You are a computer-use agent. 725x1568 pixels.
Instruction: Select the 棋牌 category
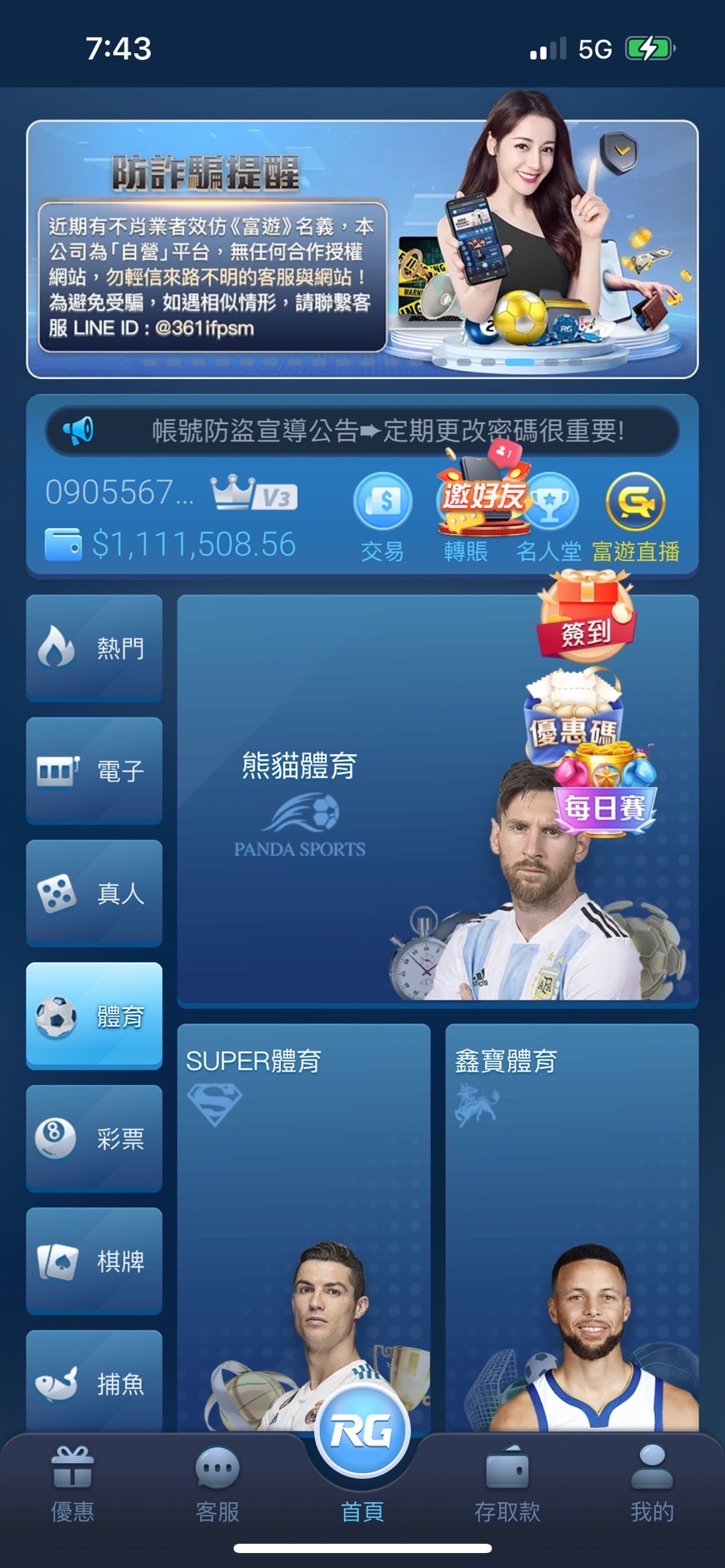click(94, 1261)
